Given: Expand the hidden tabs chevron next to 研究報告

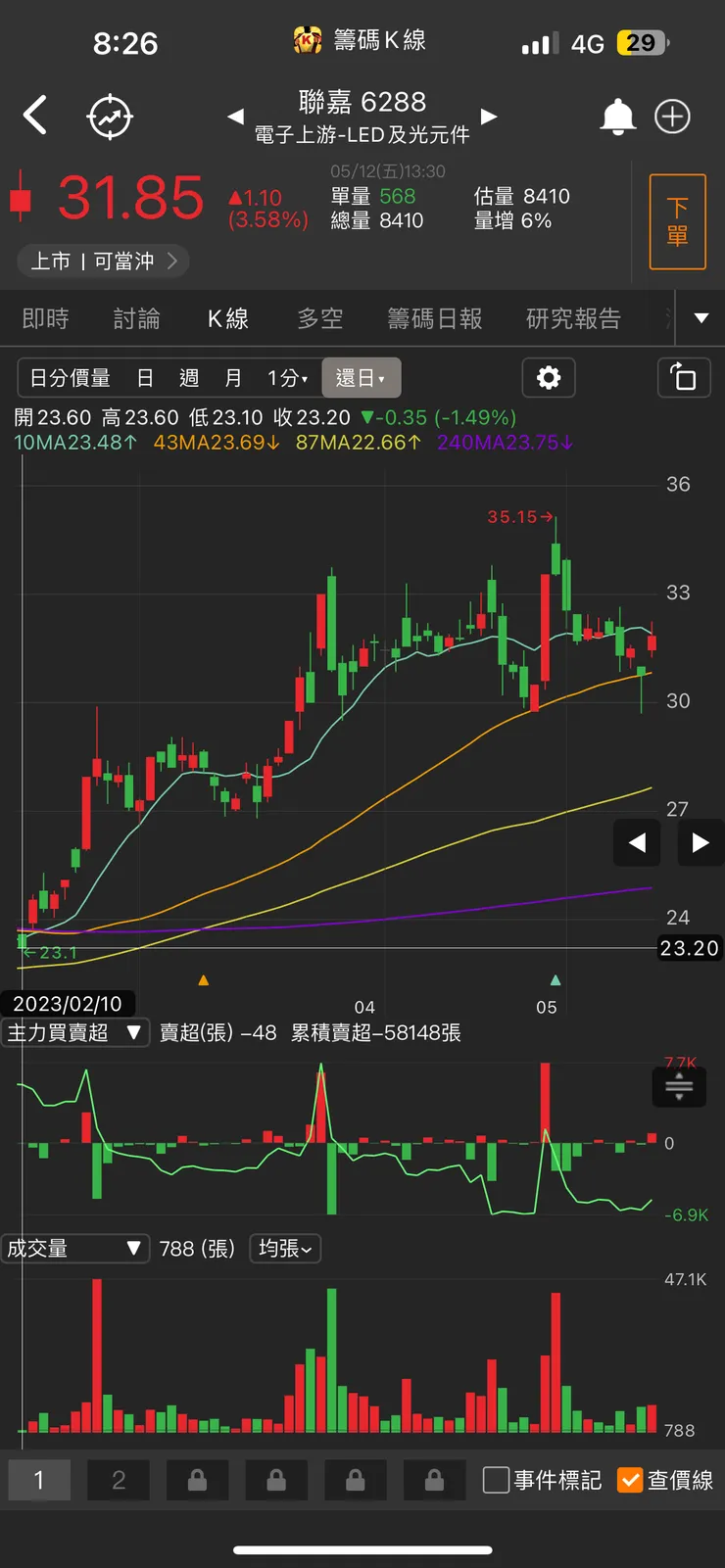Looking at the screenshot, I should [x=701, y=318].
